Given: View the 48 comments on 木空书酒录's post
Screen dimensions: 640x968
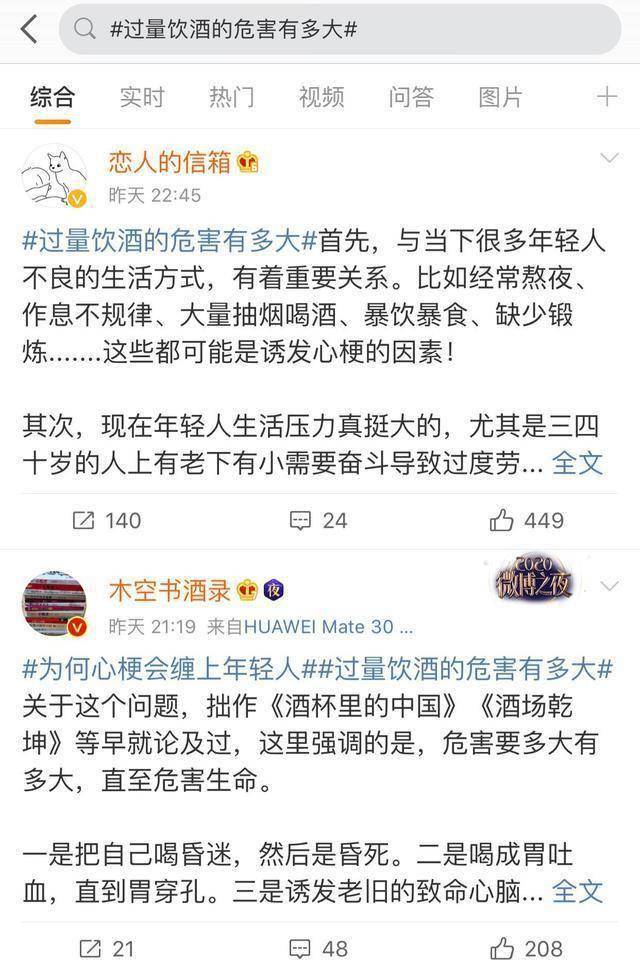Looking at the screenshot, I should pos(318,947).
